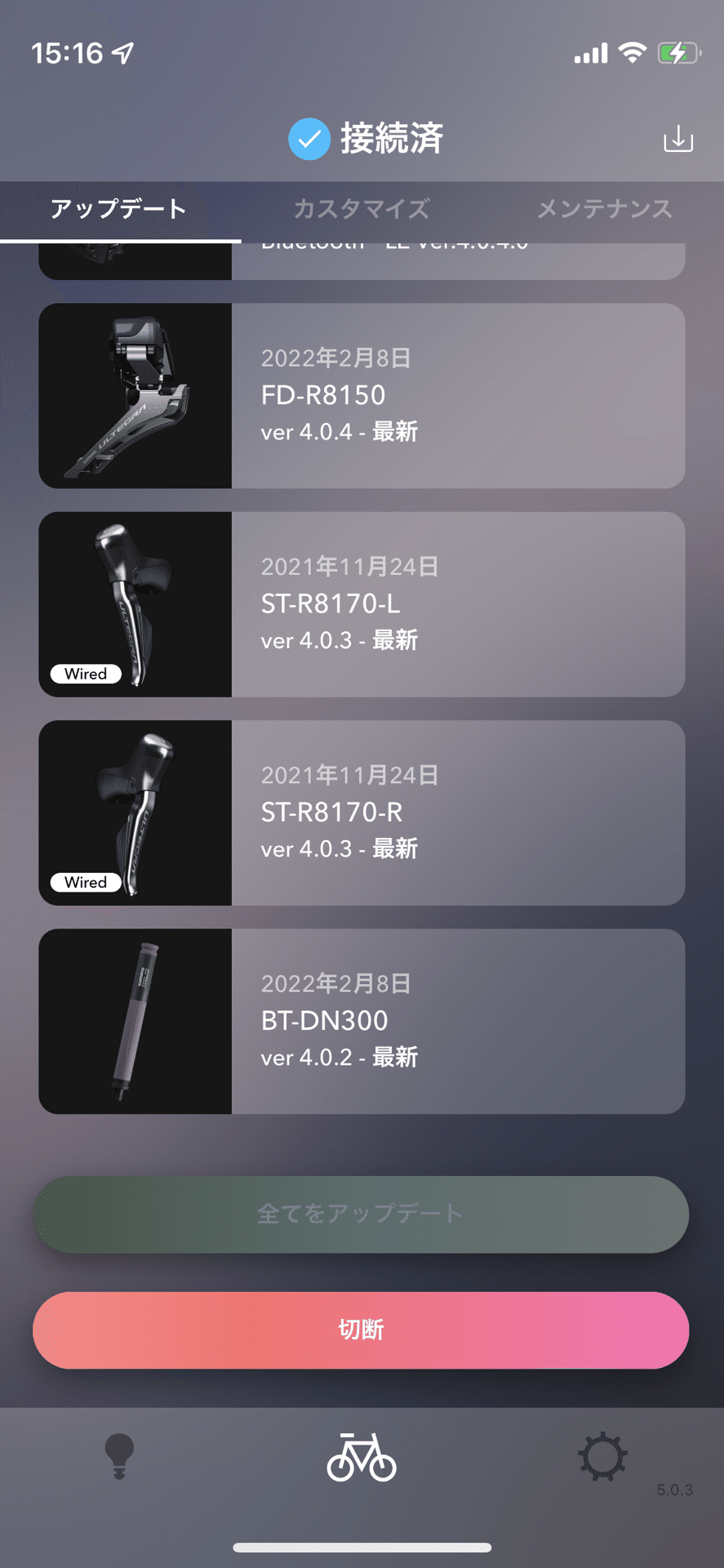Open the download icon at top right
The width and height of the screenshot is (724, 1568).
pyautogui.click(x=677, y=139)
